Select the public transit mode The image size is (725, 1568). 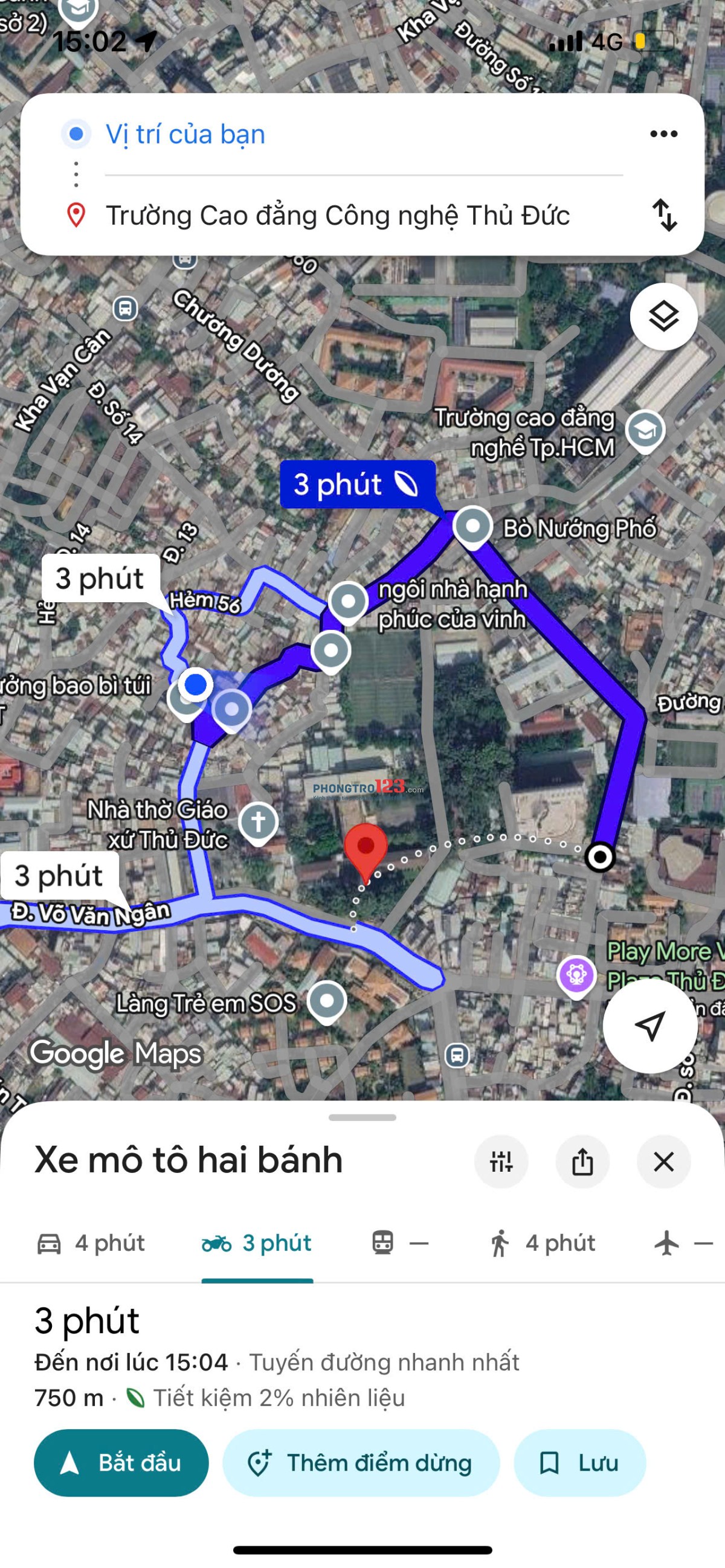coord(399,1243)
